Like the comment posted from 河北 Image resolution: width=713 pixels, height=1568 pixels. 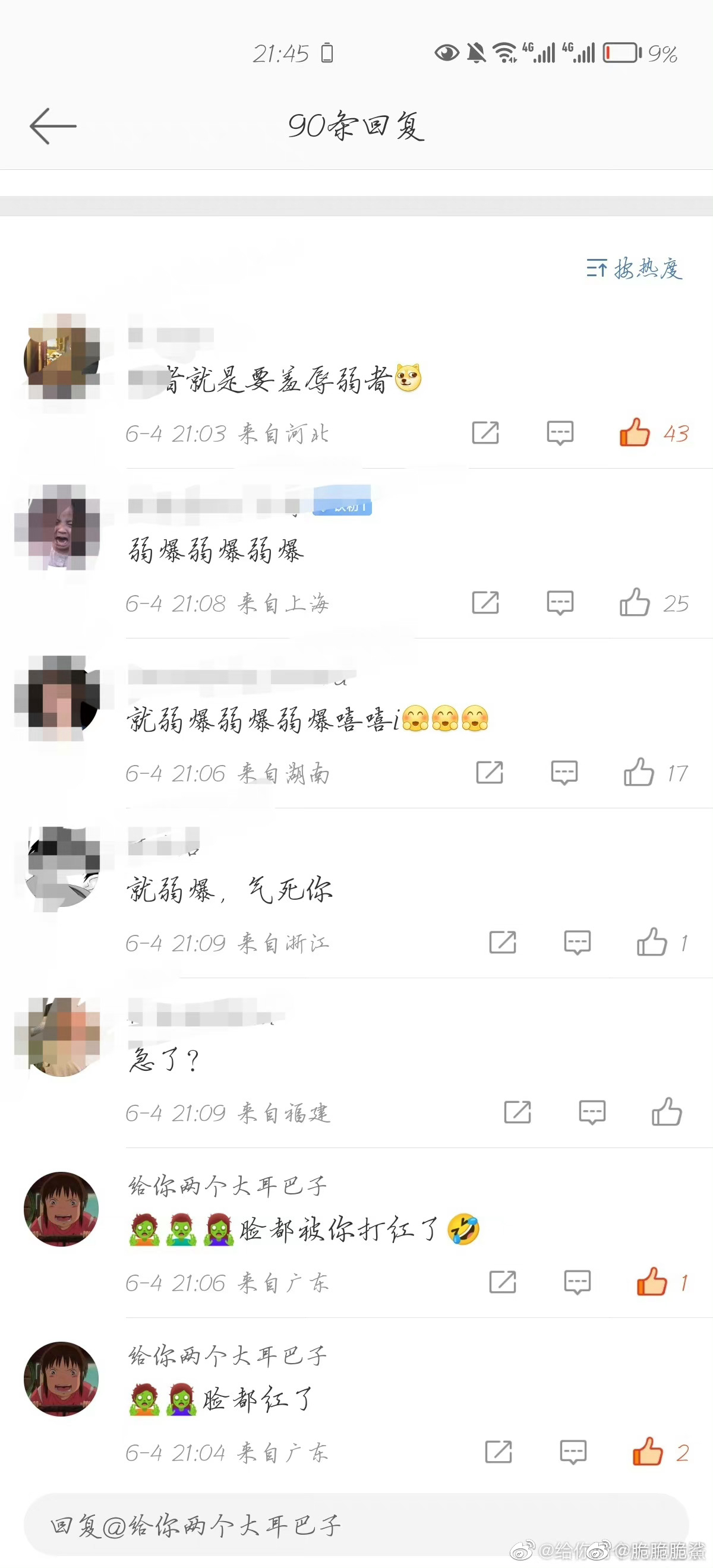(x=635, y=433)
